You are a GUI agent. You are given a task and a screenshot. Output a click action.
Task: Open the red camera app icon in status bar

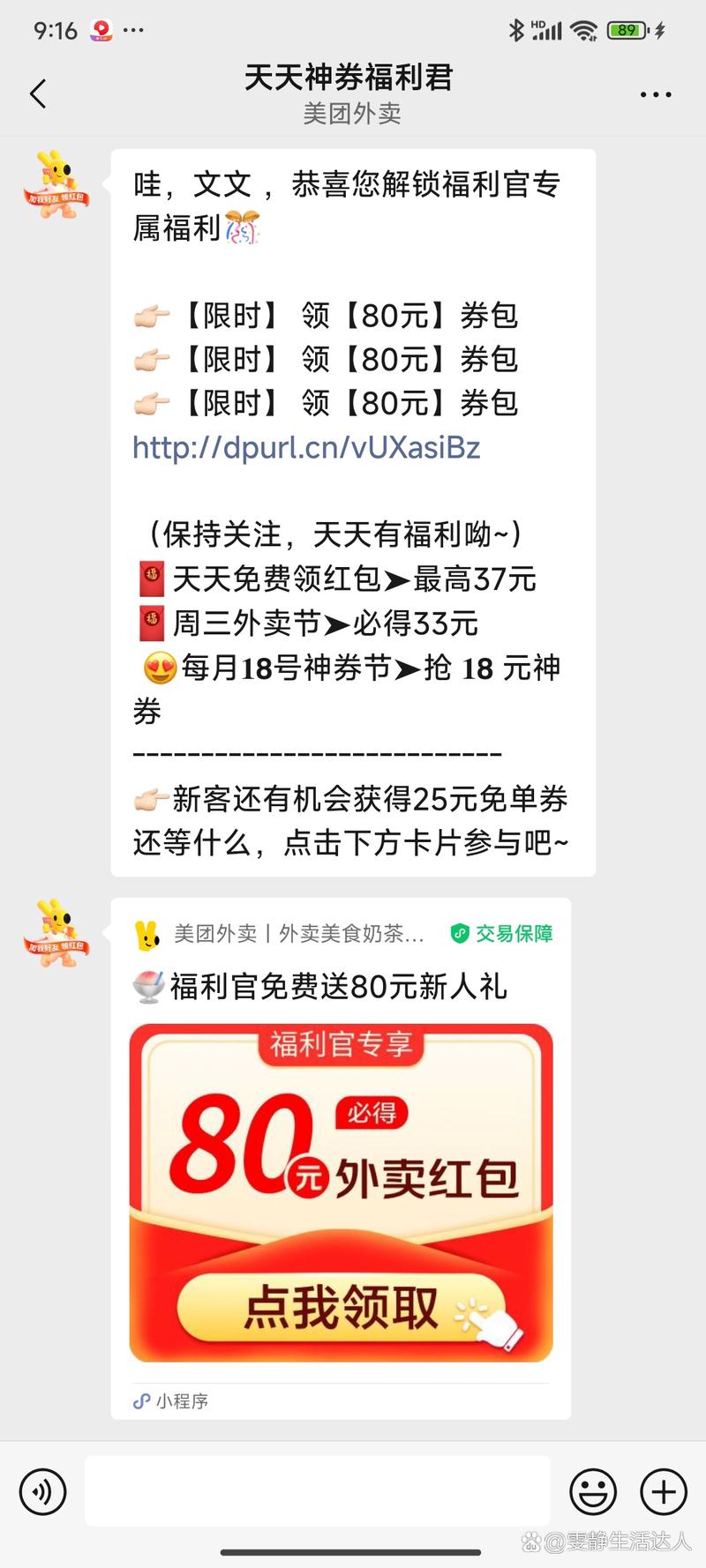point(101,29)
